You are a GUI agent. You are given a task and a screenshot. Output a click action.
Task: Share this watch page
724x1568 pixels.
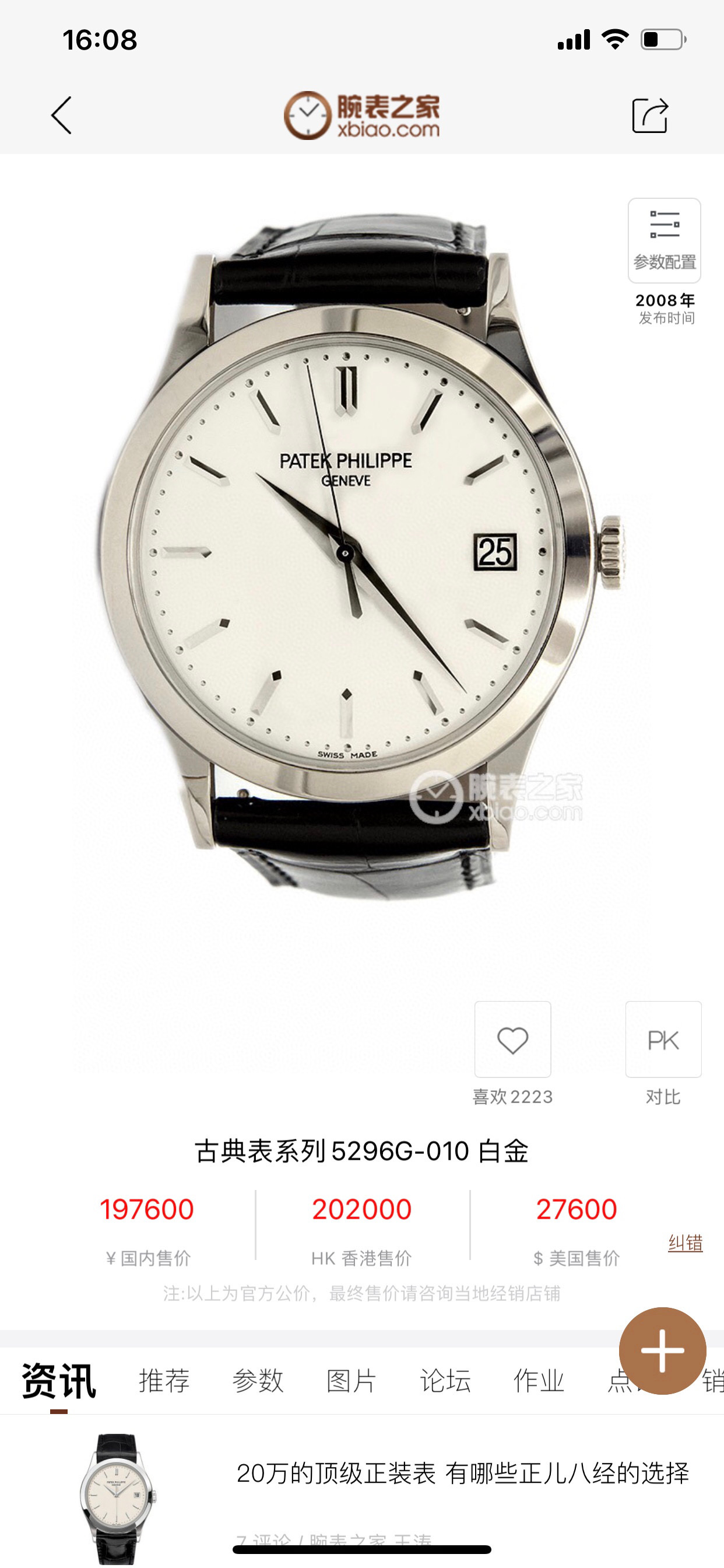650,115
